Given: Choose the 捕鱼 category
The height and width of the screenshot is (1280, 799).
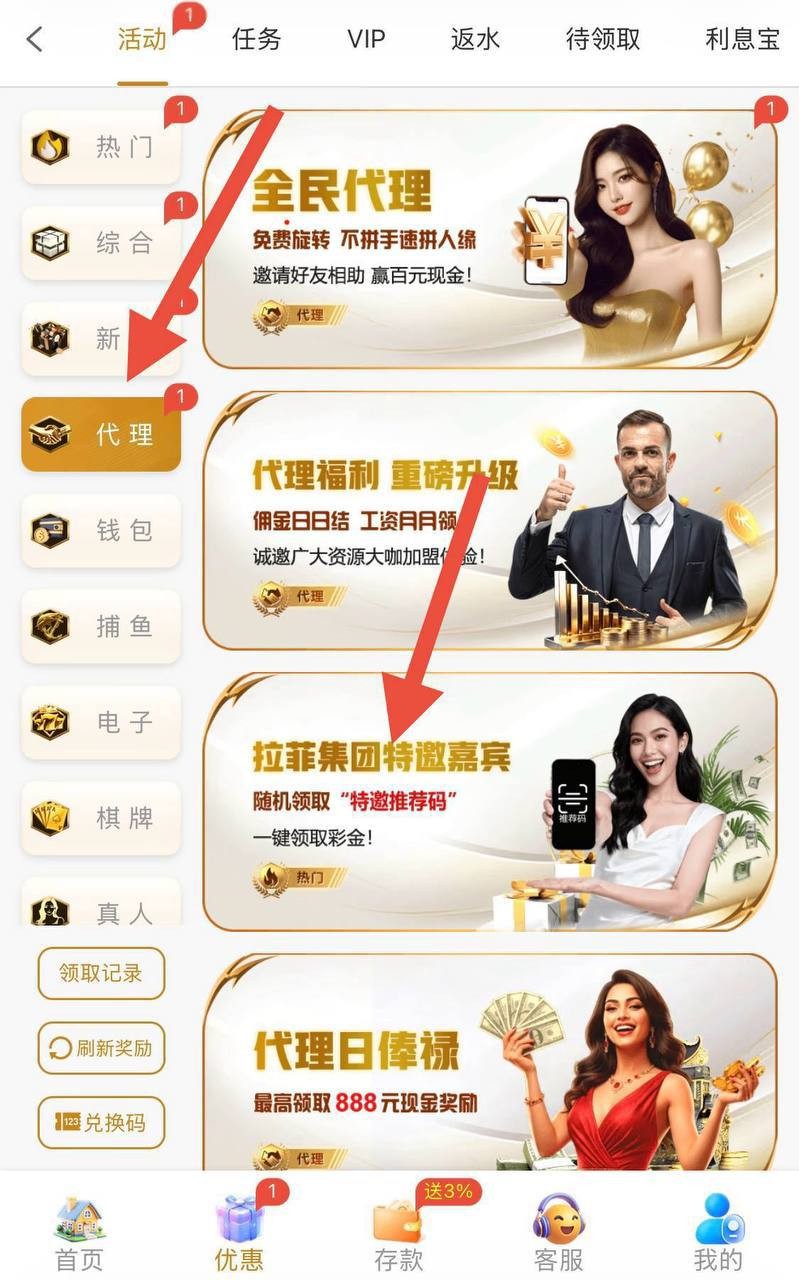Looking at the screenshot, I should [101, 626].
